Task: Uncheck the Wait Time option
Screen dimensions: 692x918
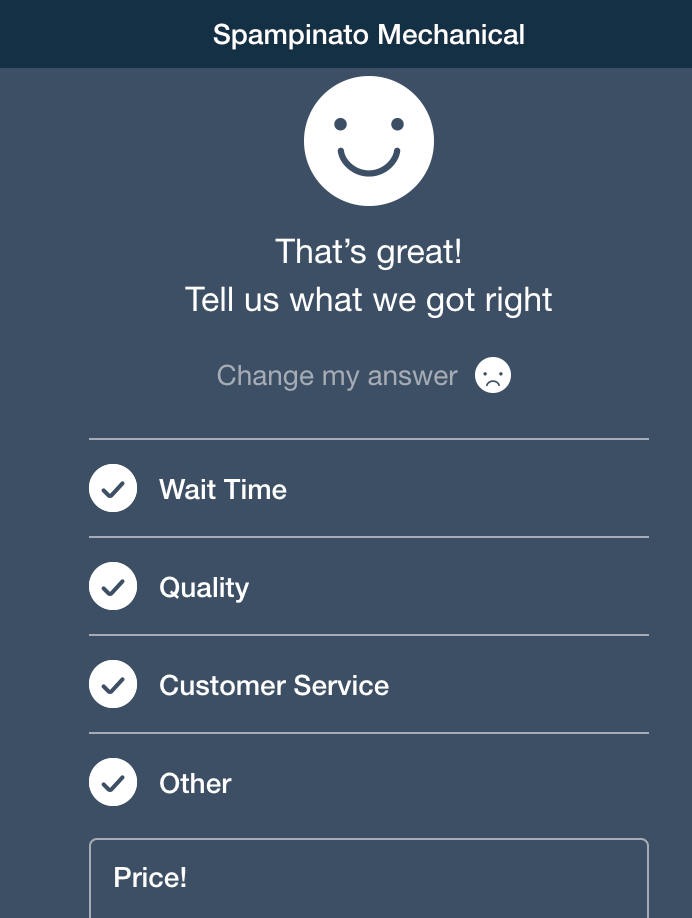Action: coord(113,489)
